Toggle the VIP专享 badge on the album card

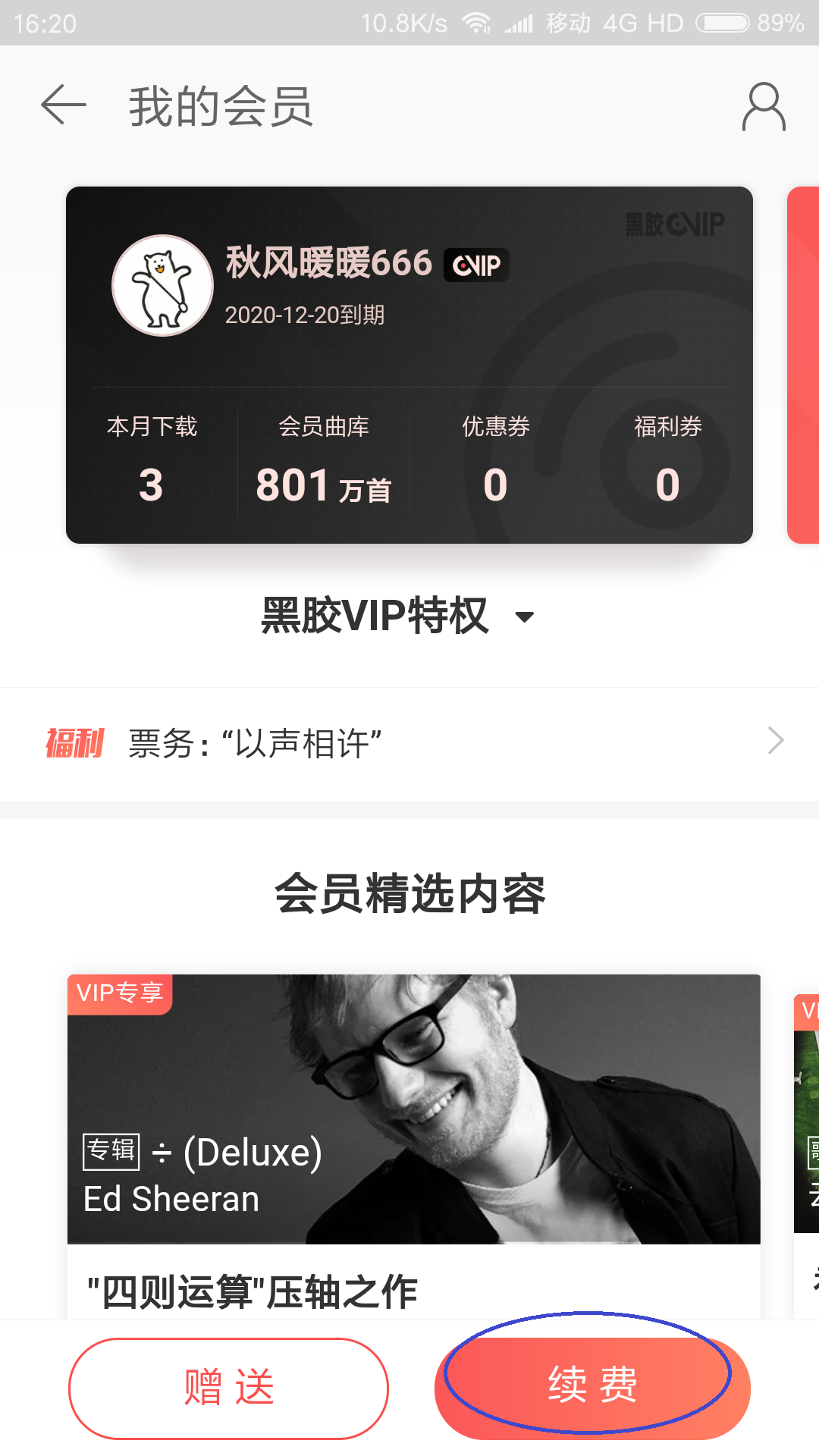[120, 992]
